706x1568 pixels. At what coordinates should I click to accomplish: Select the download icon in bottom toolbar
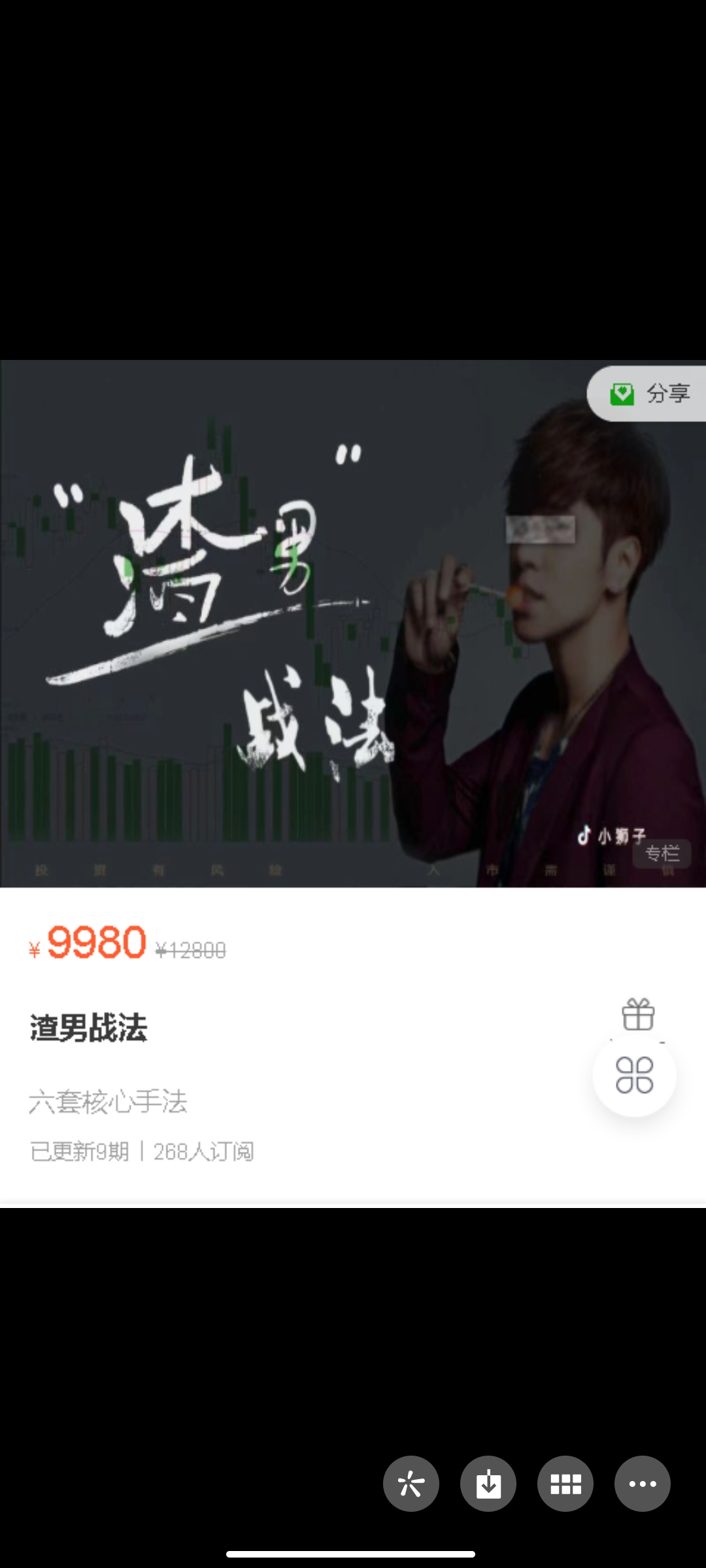point(488,1483)
